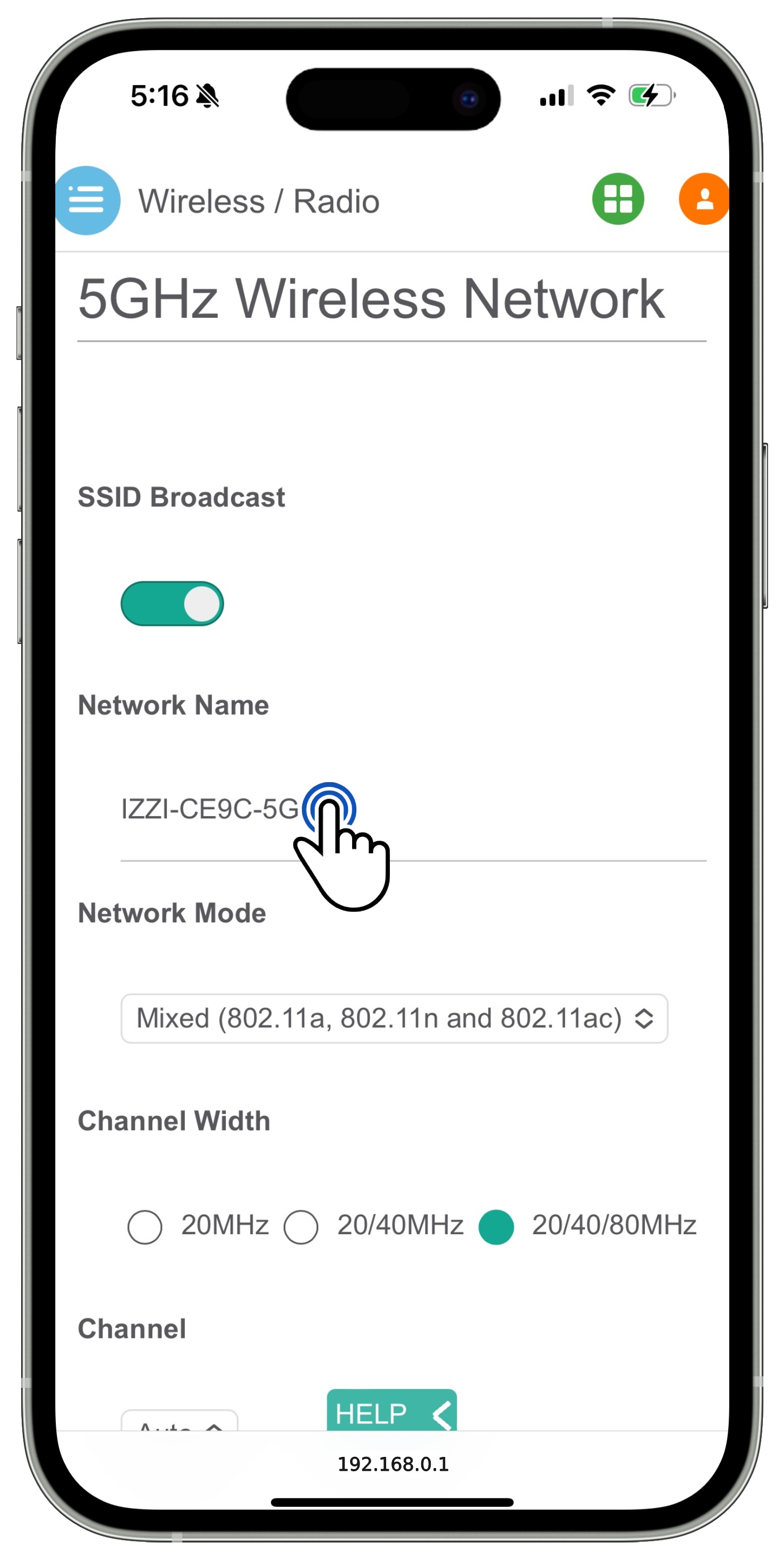Viewport: 784px width, 1560px height.
Task: Open the green grid dashboard icon
Action: point(618,199)
